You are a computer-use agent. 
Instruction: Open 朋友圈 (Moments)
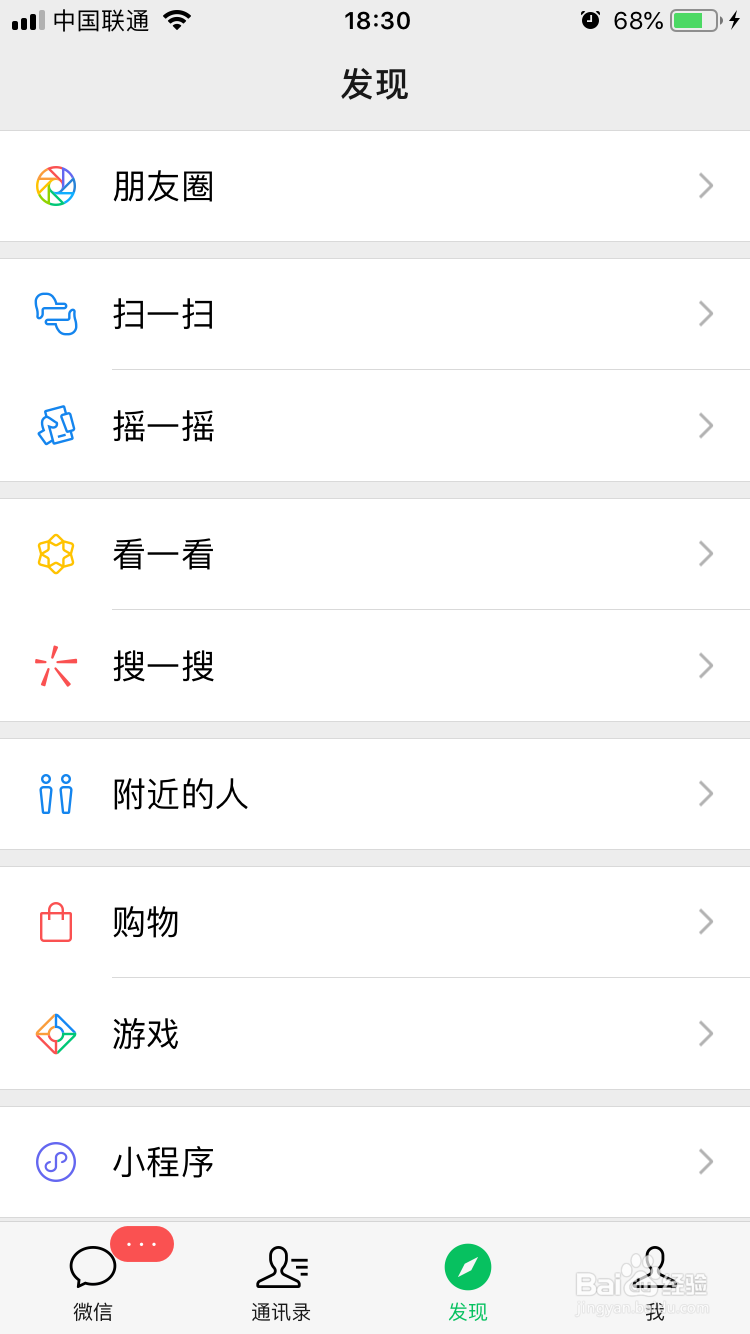(x=375, y=186)
